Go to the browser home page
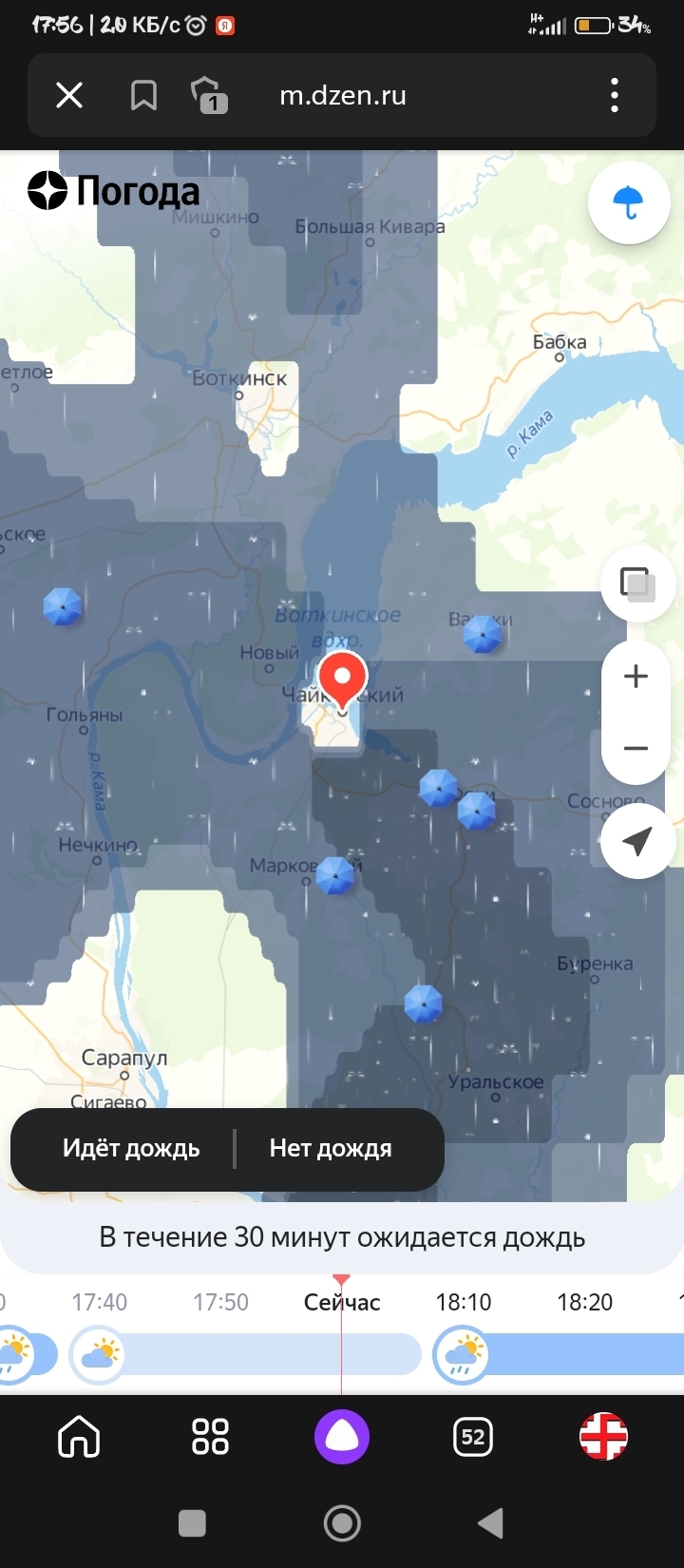Viewport: 684px width, 1568px height. pos(79,1437)
